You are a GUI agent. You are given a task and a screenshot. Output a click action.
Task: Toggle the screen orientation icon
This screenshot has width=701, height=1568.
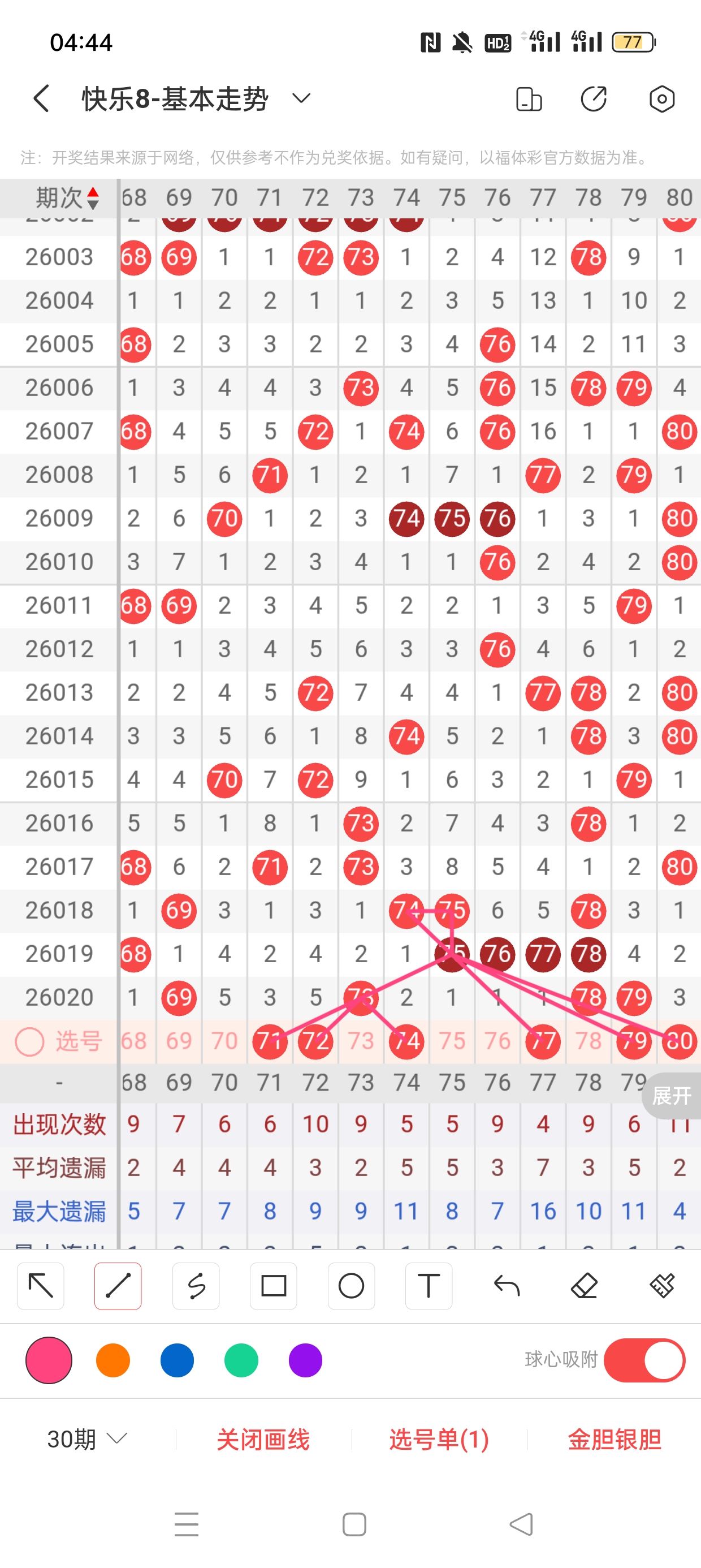tap(528, 98)
